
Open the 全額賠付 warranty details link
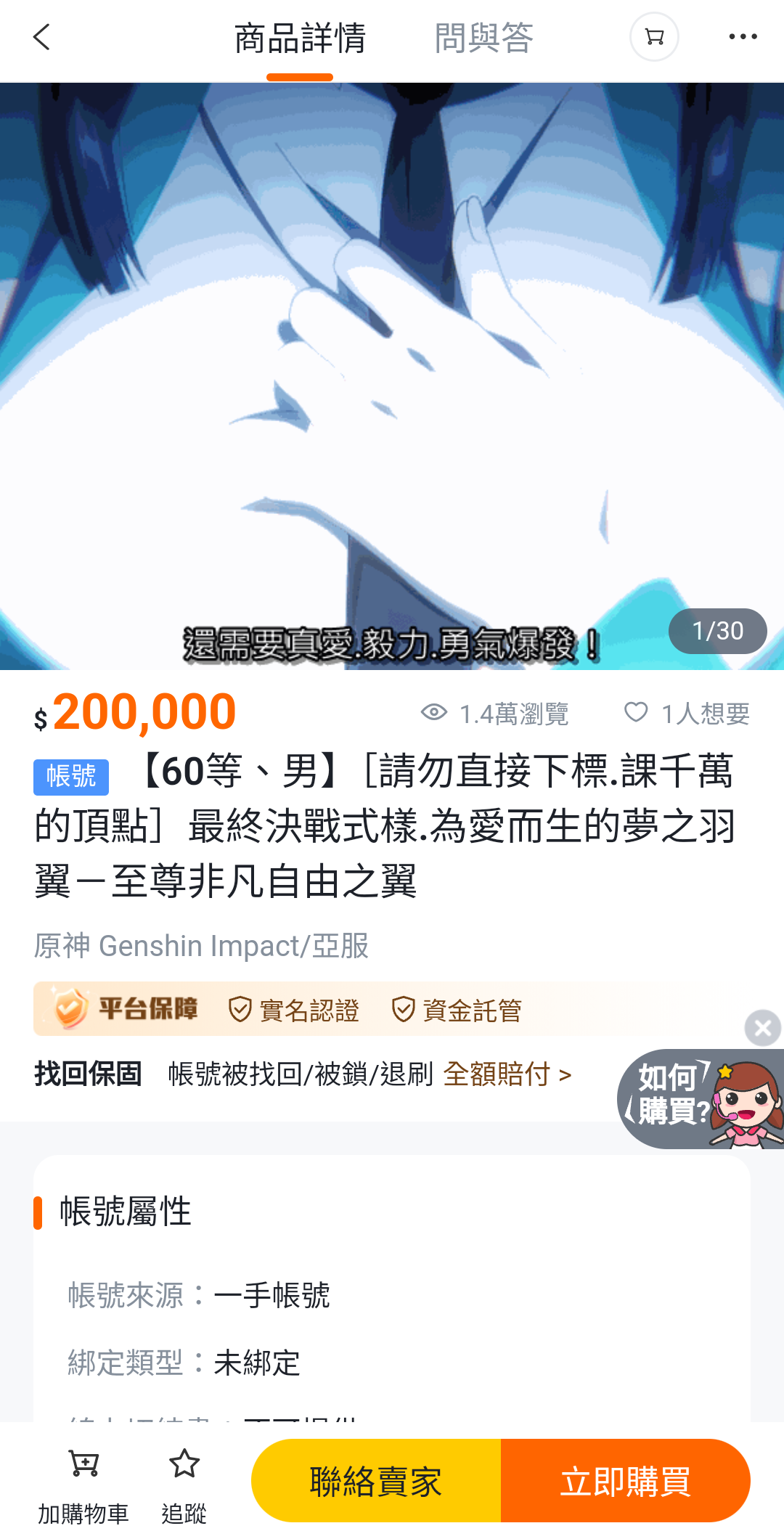[507, 1074]
